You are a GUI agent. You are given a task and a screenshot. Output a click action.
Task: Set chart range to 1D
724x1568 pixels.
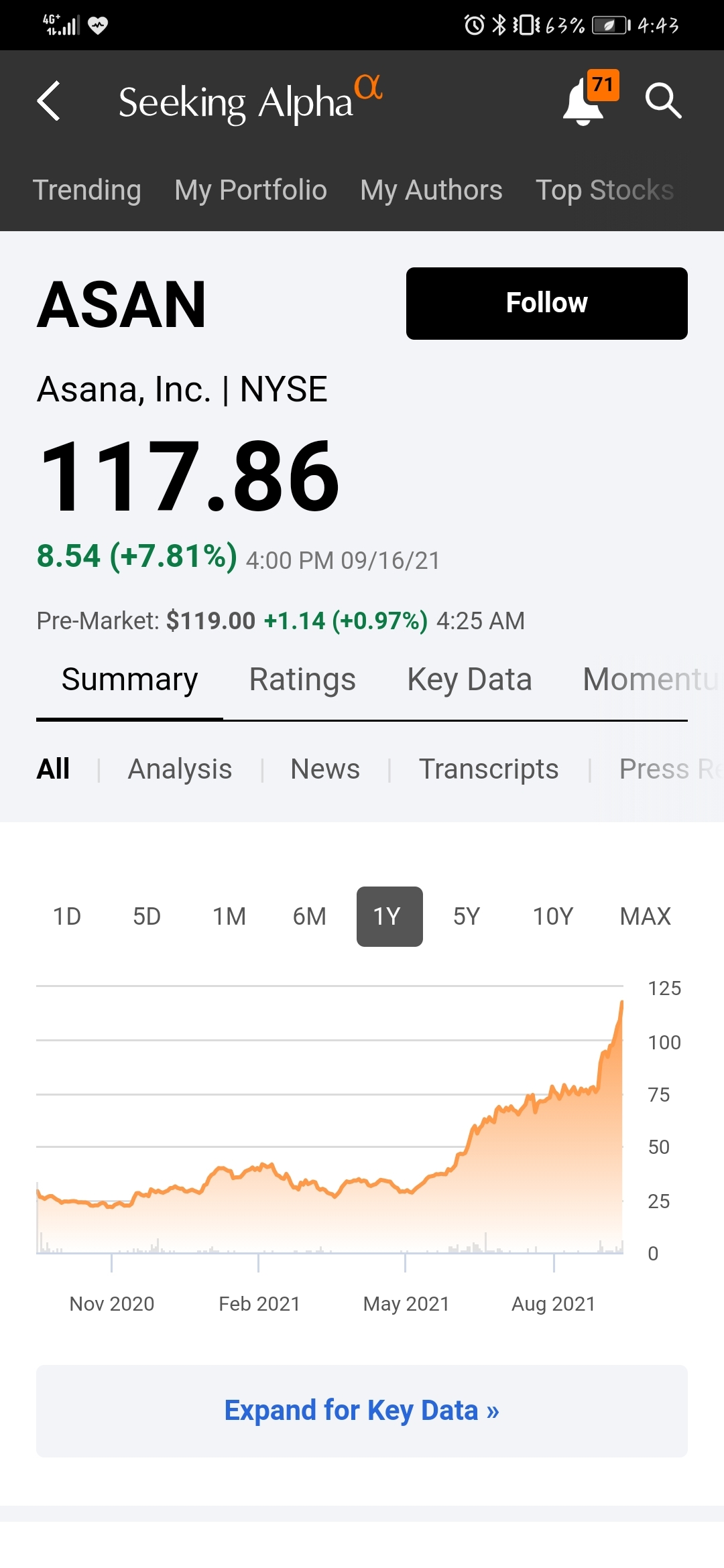tap(67, 916)
